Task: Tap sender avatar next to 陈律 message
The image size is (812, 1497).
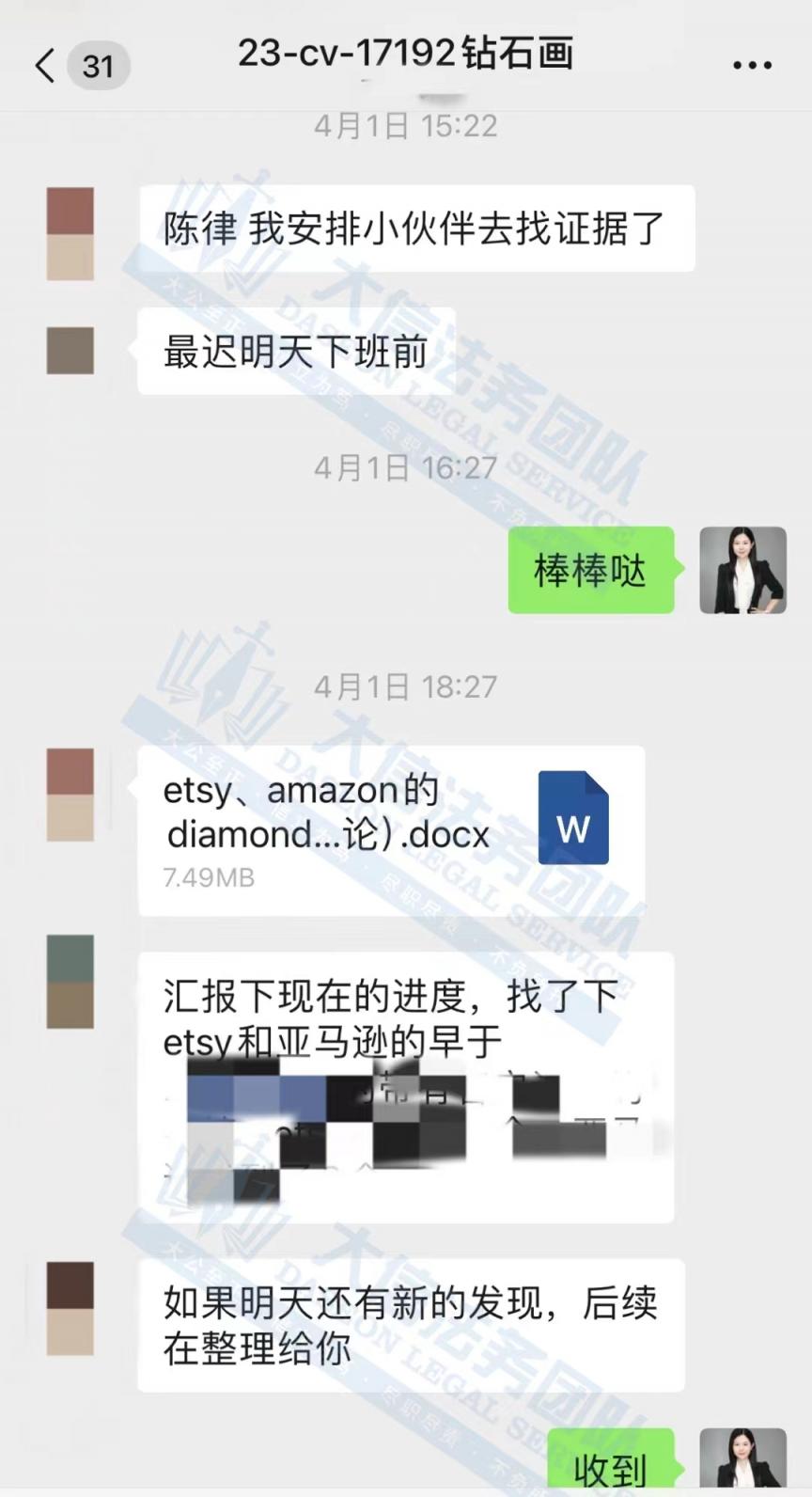Action: point(70,233)
